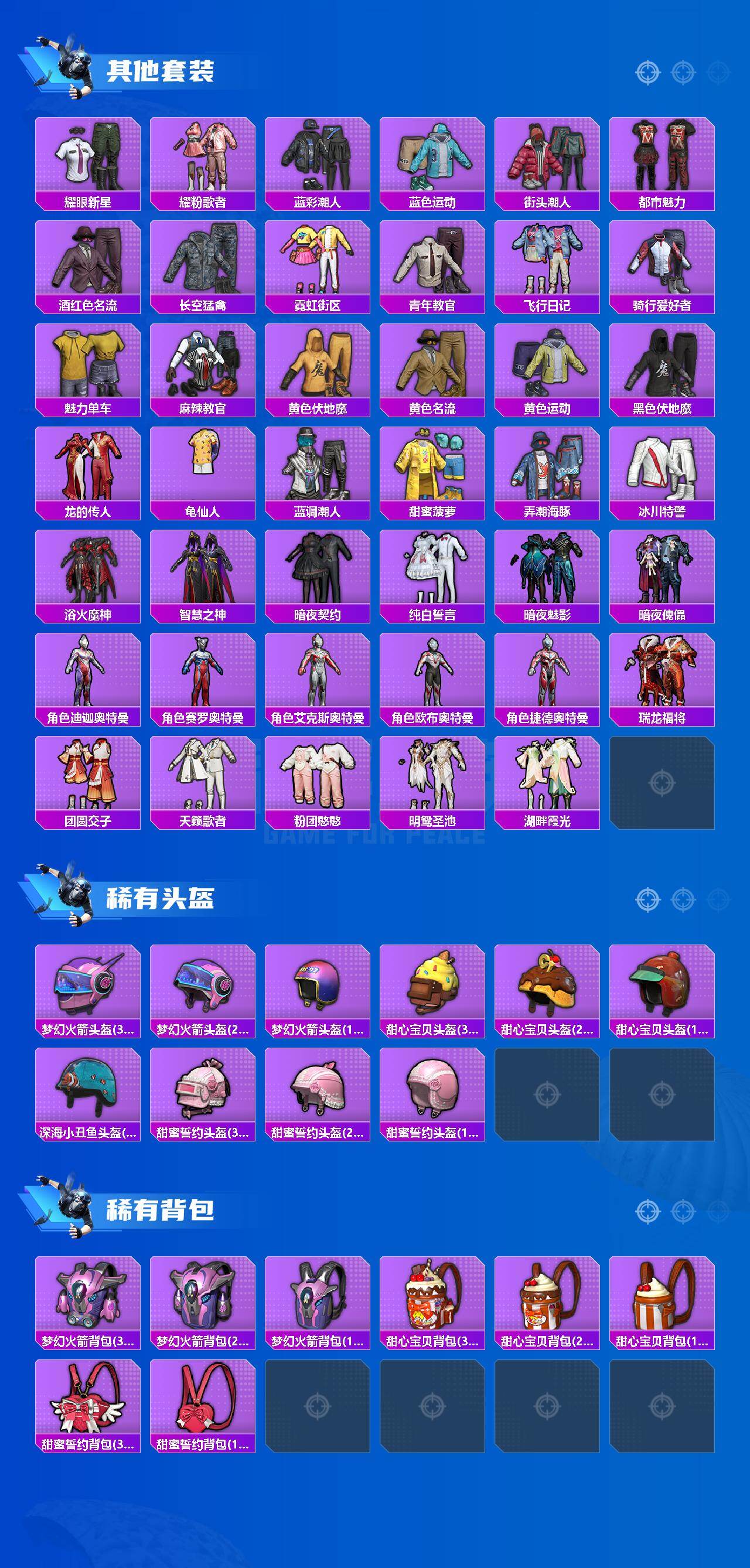Click the first crosshair target icon beside 其他套装
This screenshot has width=750, height=1568.
647,71
